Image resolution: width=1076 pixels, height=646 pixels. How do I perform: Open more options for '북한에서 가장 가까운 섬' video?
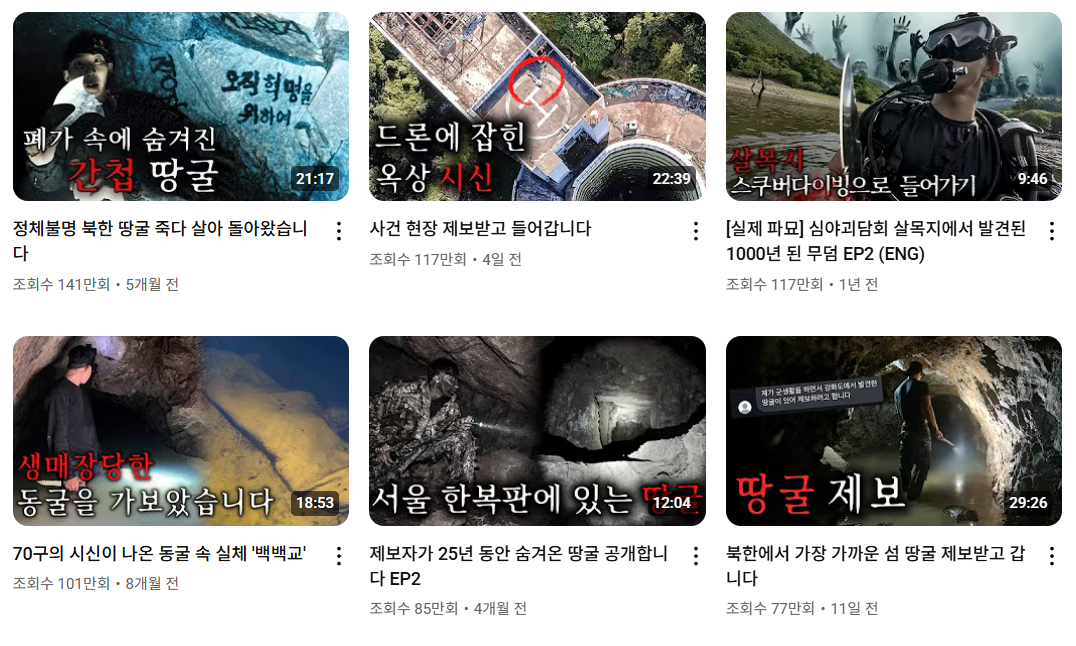pos(1051,556)
